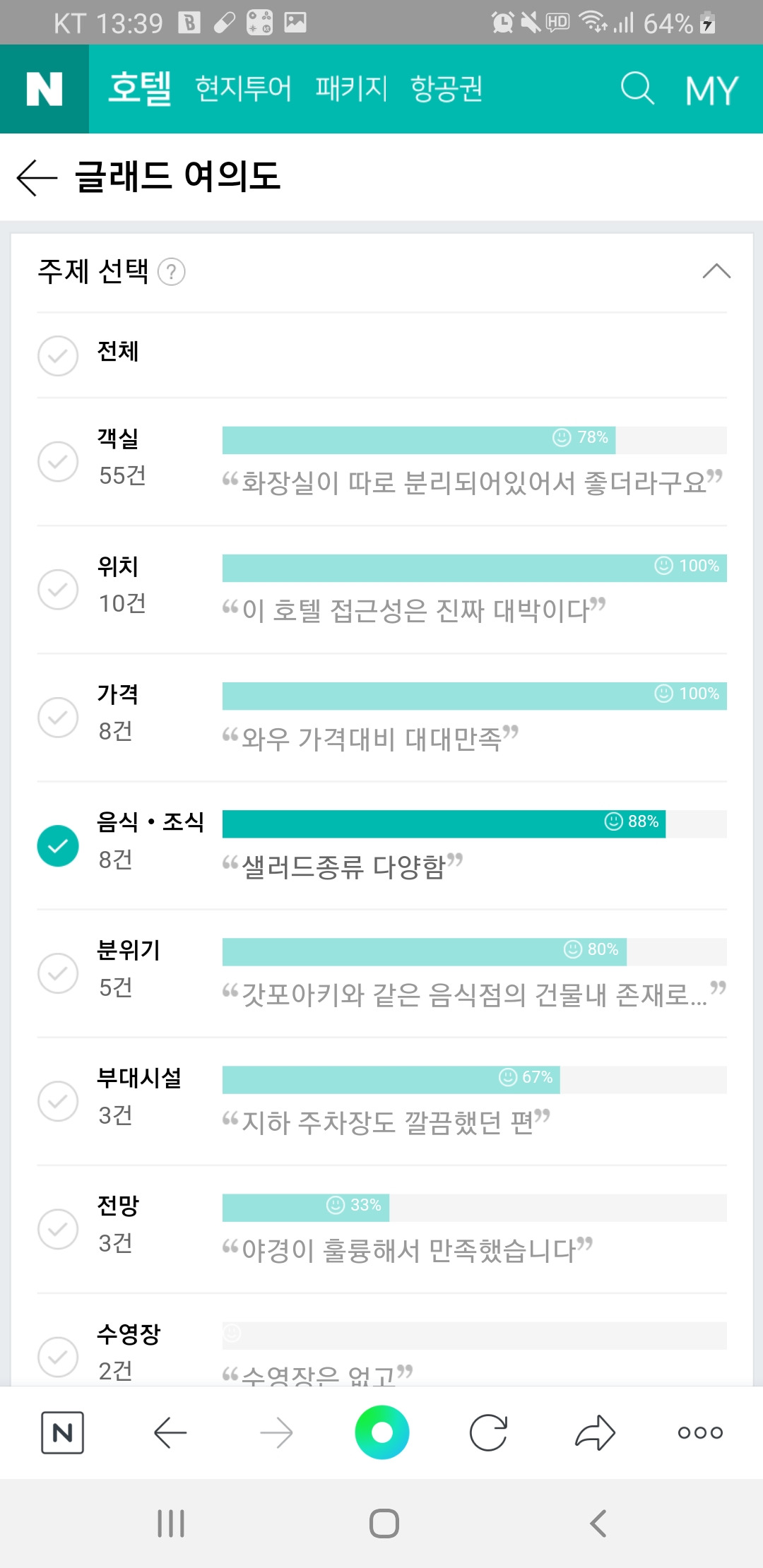Viewport: 763px width, 1568px height.
Task: Tap the 88% satisfaction bar for 음식·조식
Action: pyautogui.click(x=442, y=821)
